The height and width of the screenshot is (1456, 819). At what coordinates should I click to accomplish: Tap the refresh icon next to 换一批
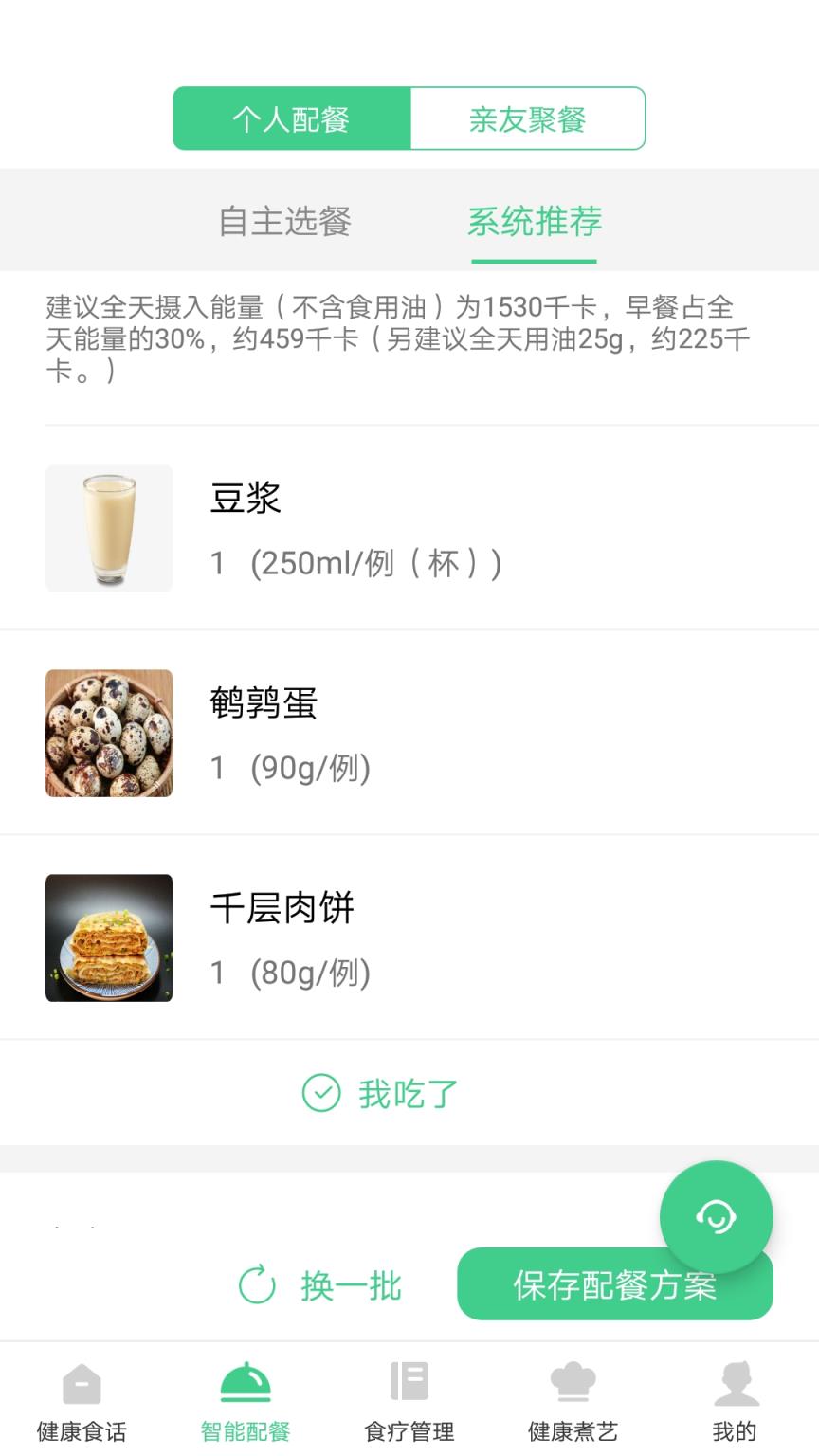pos(254,1285)
